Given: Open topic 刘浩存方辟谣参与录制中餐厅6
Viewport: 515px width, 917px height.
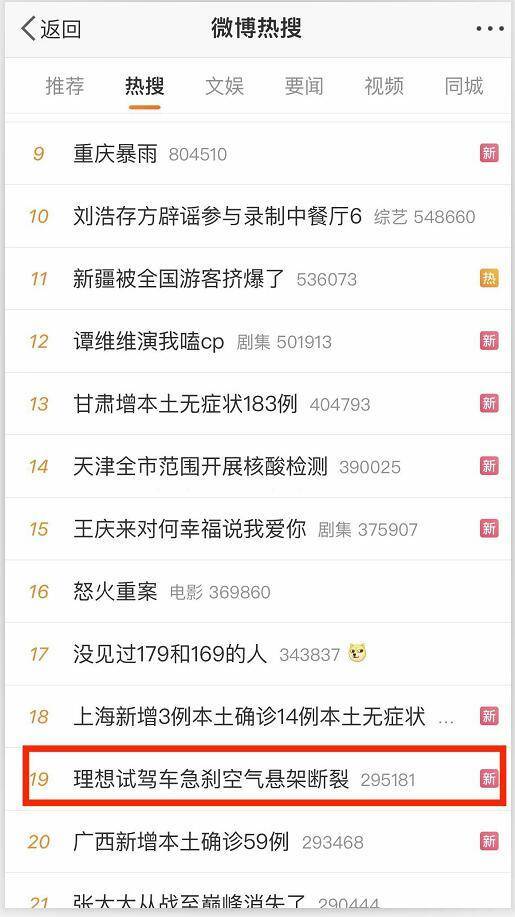Looking at the screenshot, I should point(258,216).
